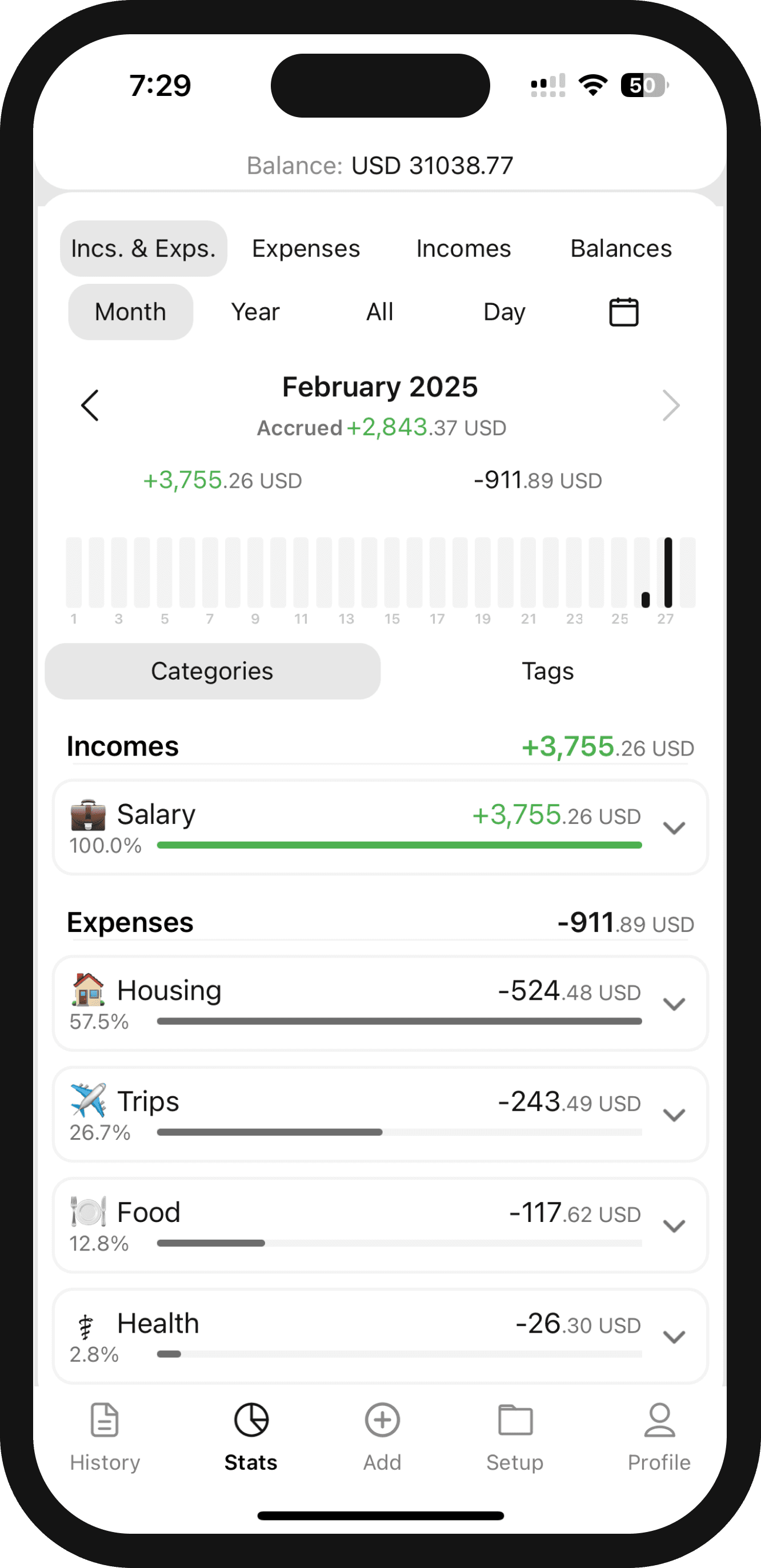The image size is (761, 1568).
Task: Expand the Health expense details
Action: (x=675, y=1337)
